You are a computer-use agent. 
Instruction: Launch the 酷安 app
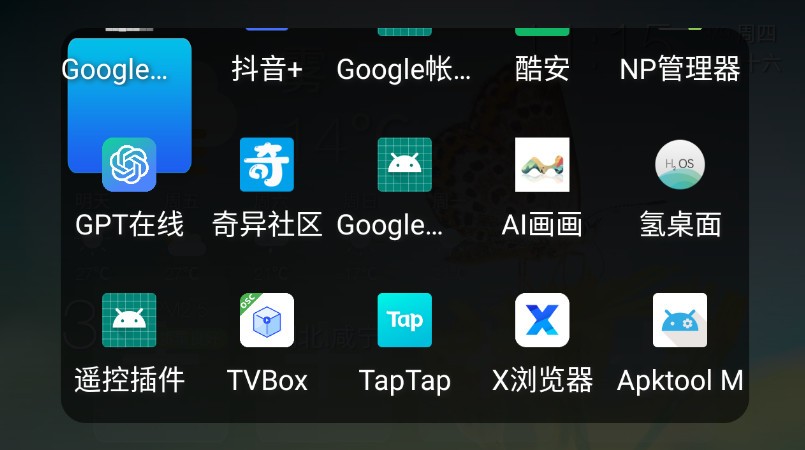click(x=542, y=68)
